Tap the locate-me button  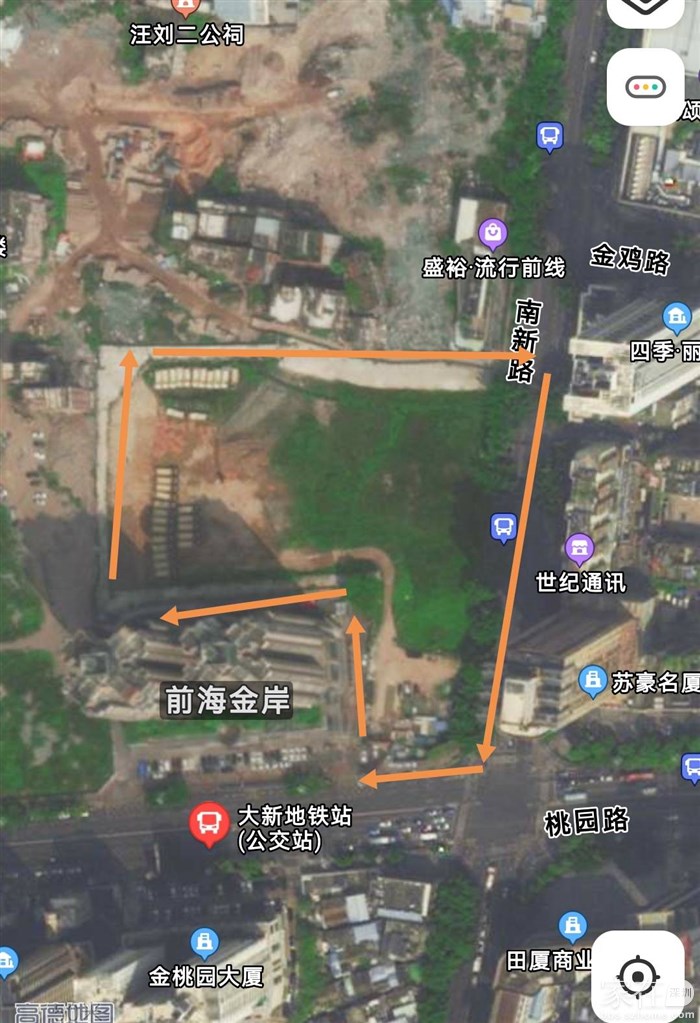[639, 974]
